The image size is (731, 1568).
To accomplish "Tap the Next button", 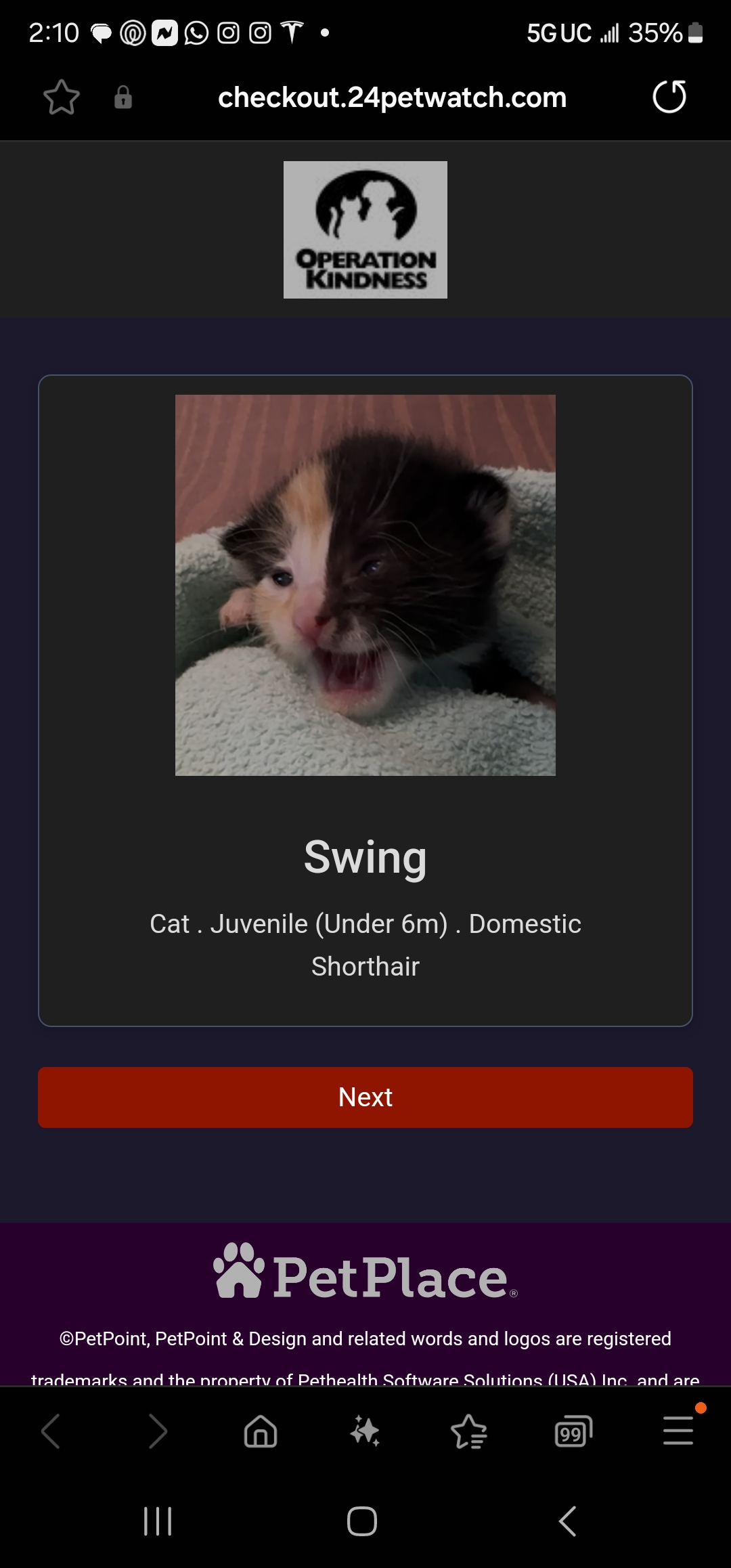I will 365,1097.
